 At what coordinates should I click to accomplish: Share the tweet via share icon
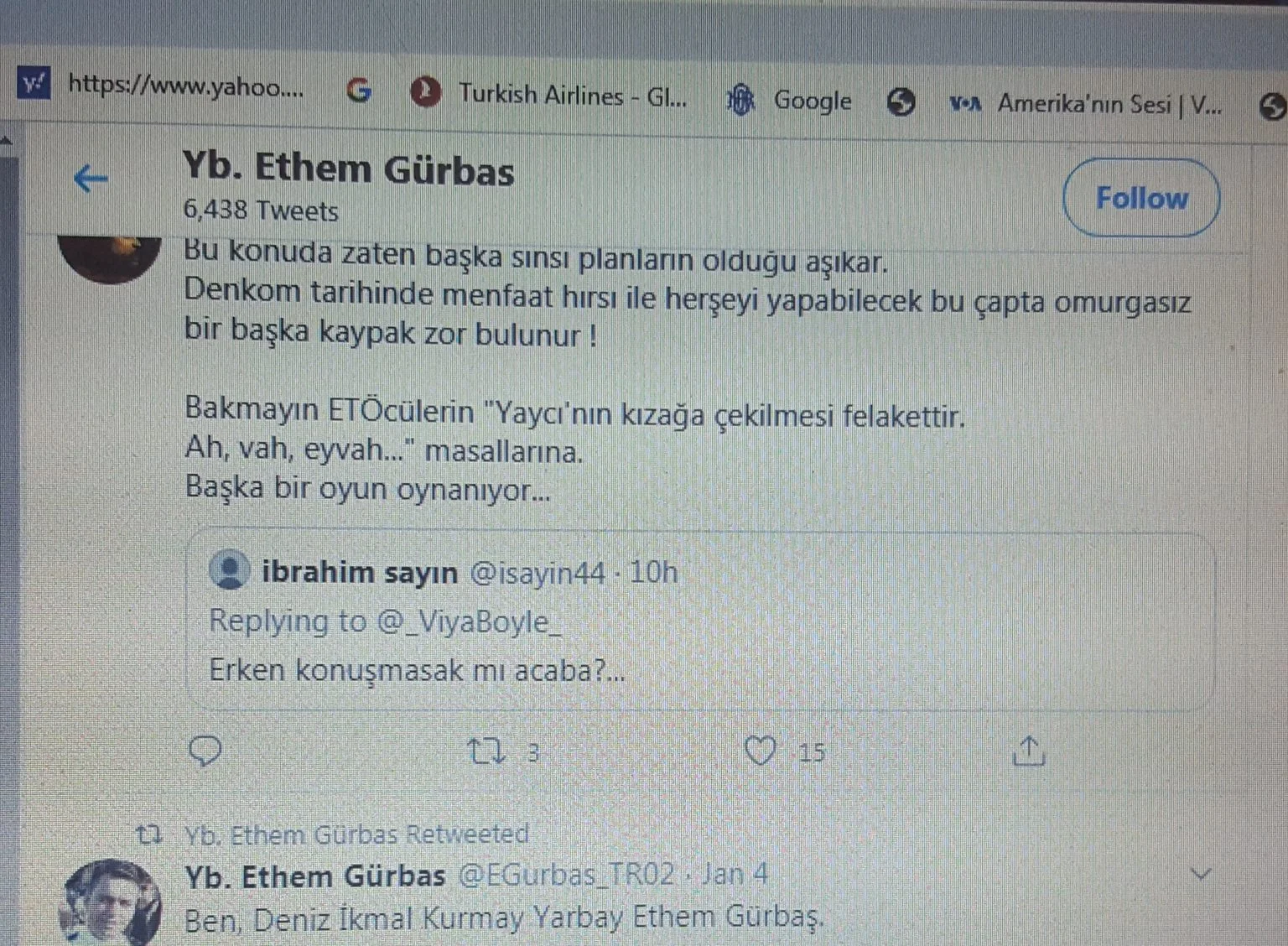pos(1029,751)
